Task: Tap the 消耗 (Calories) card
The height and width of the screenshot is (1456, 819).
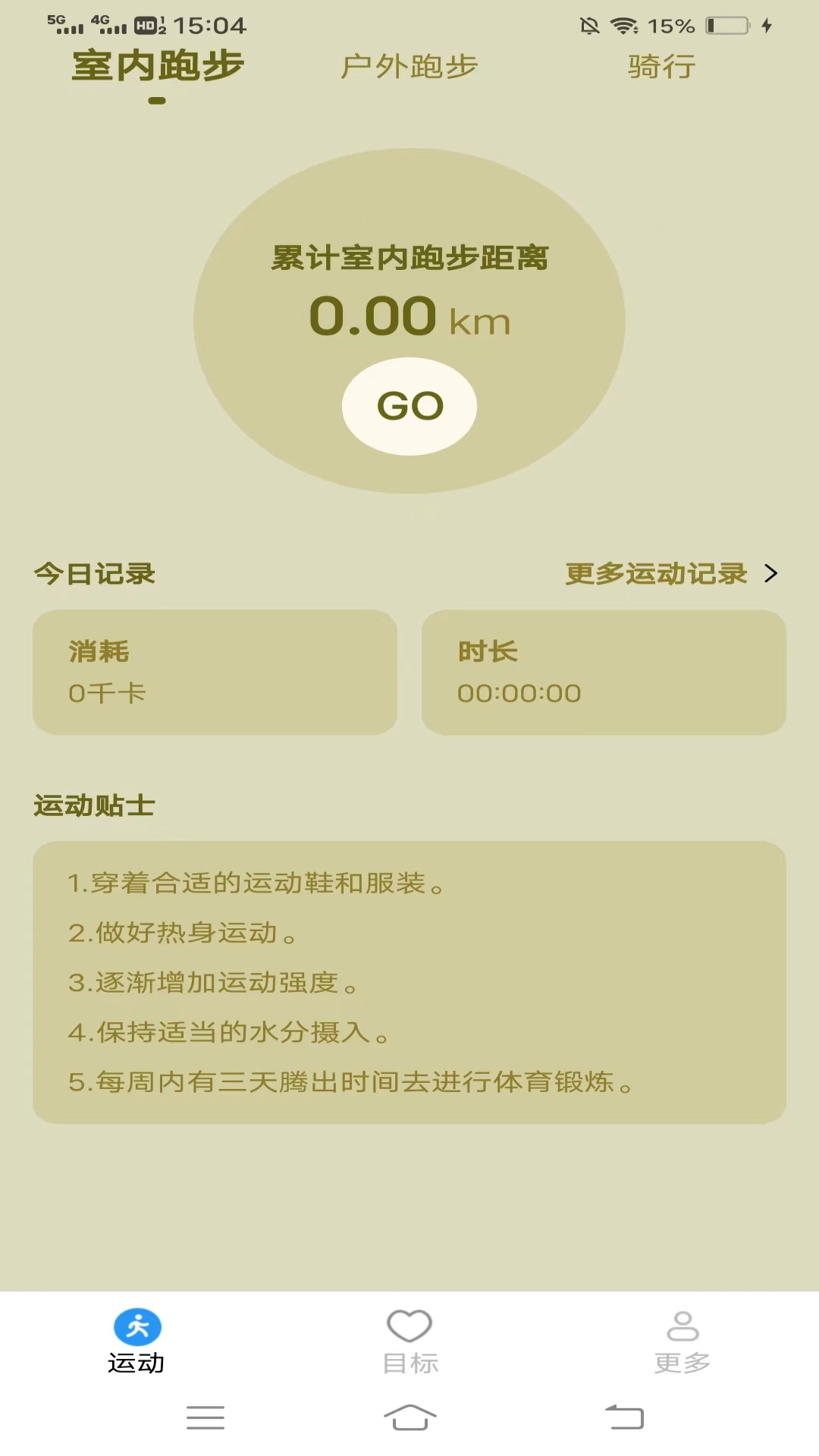Action: (215, 673)
